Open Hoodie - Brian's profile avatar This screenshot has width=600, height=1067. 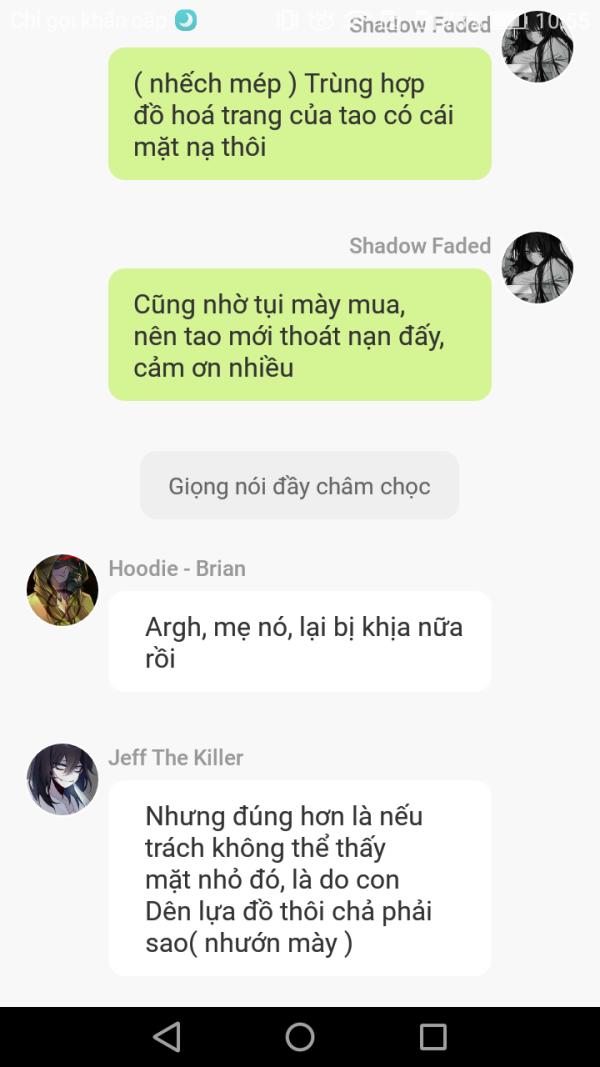coord(62,590)
